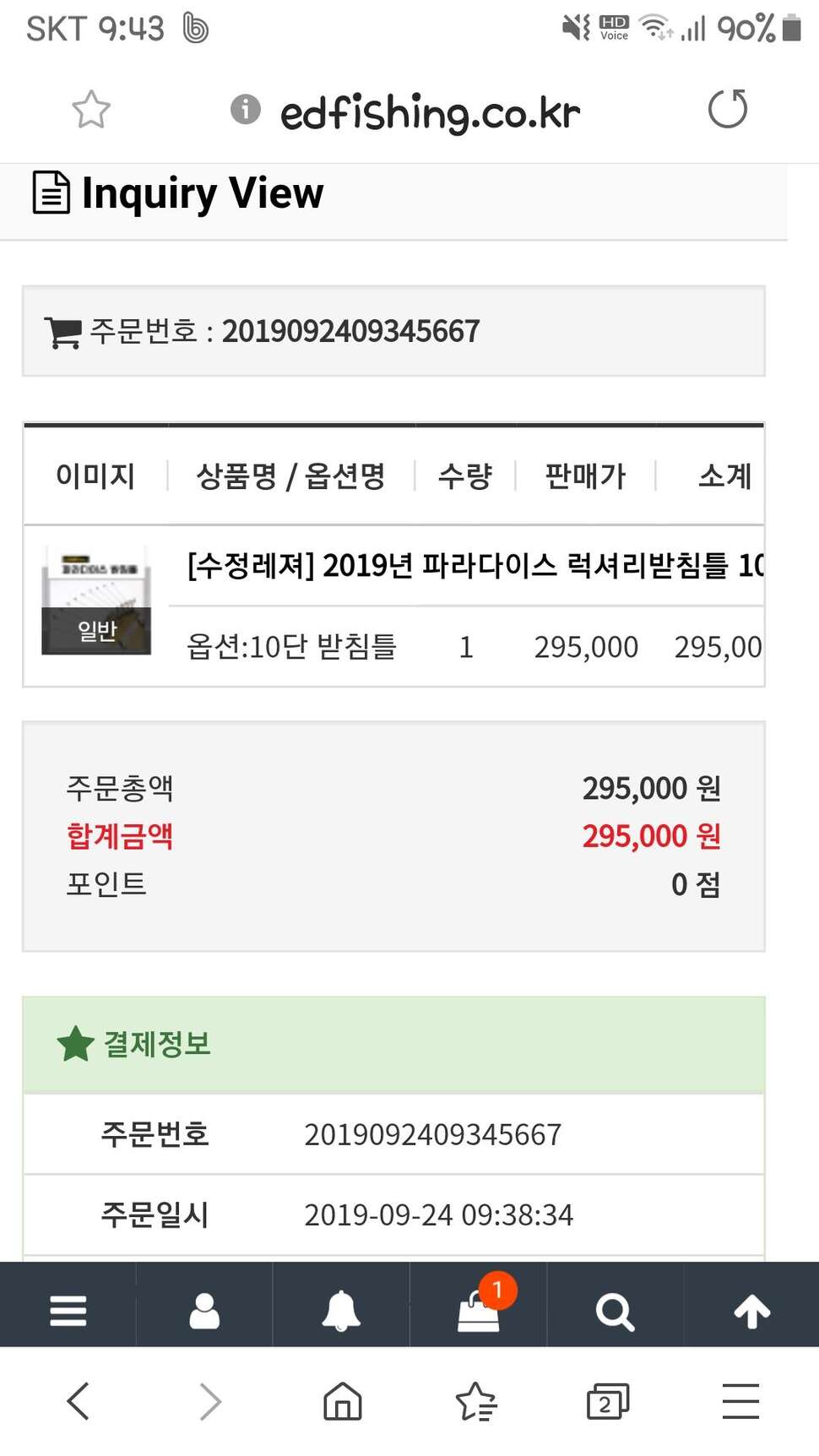Open the 2019년 파라다이스 럭셔리받침틀 product link
Image resolution: width=819 pixels, height=1456 pixels.
tap(475, 565)
